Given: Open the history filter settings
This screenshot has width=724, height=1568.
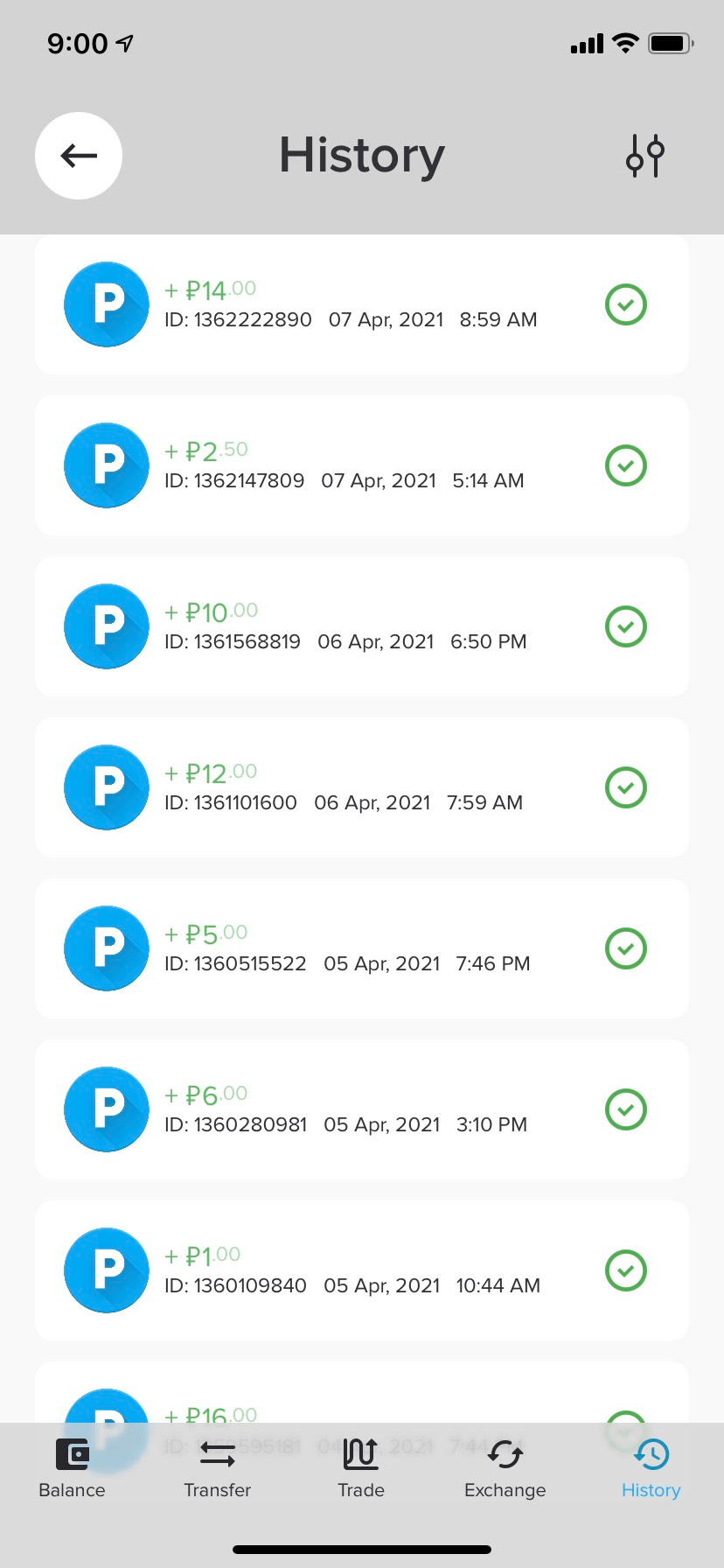Looking at the screenshot, I should pyautogui.click(x=644, y=156).
